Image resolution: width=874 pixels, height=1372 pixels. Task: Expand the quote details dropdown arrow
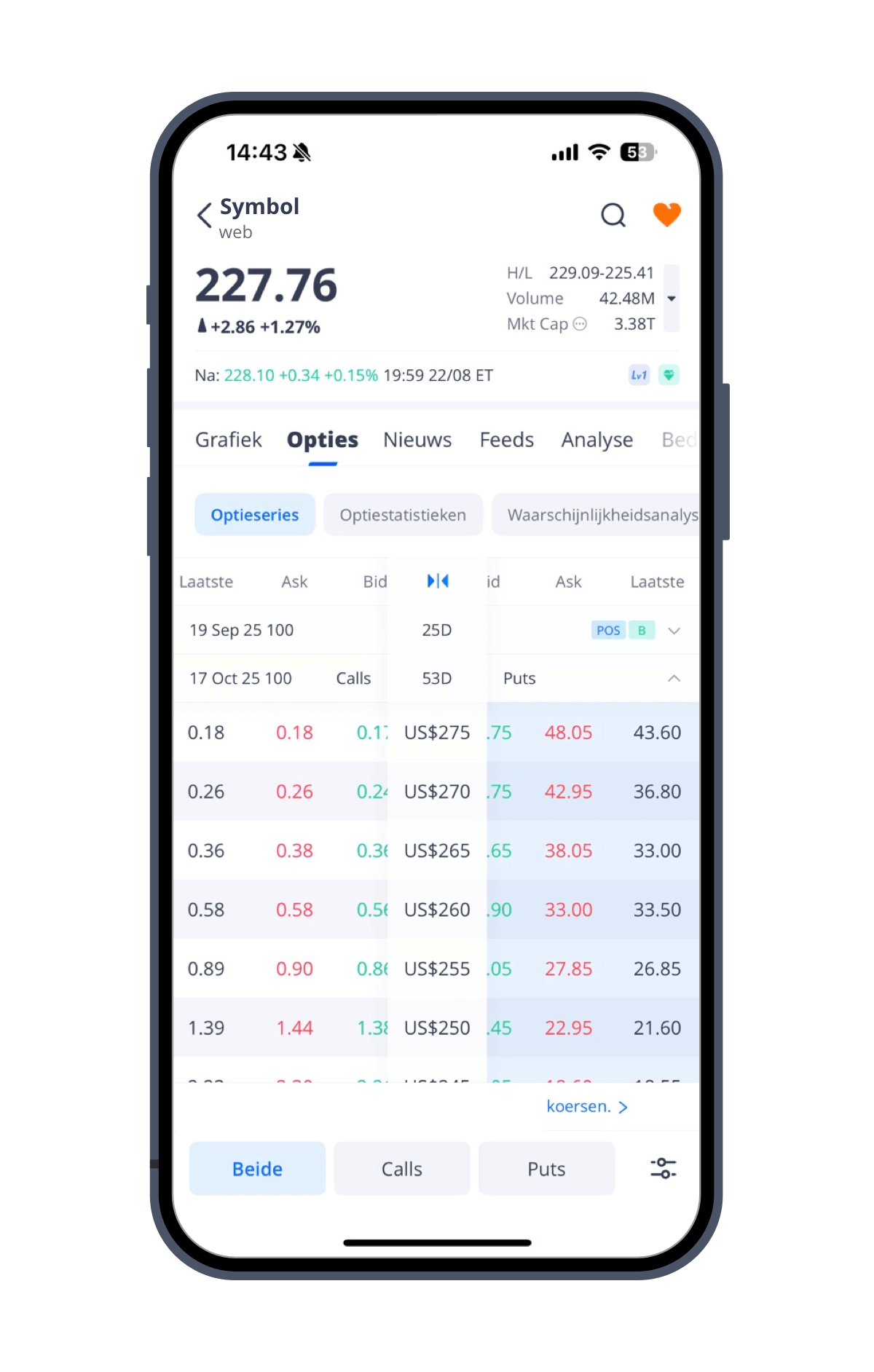coord(672,299)
